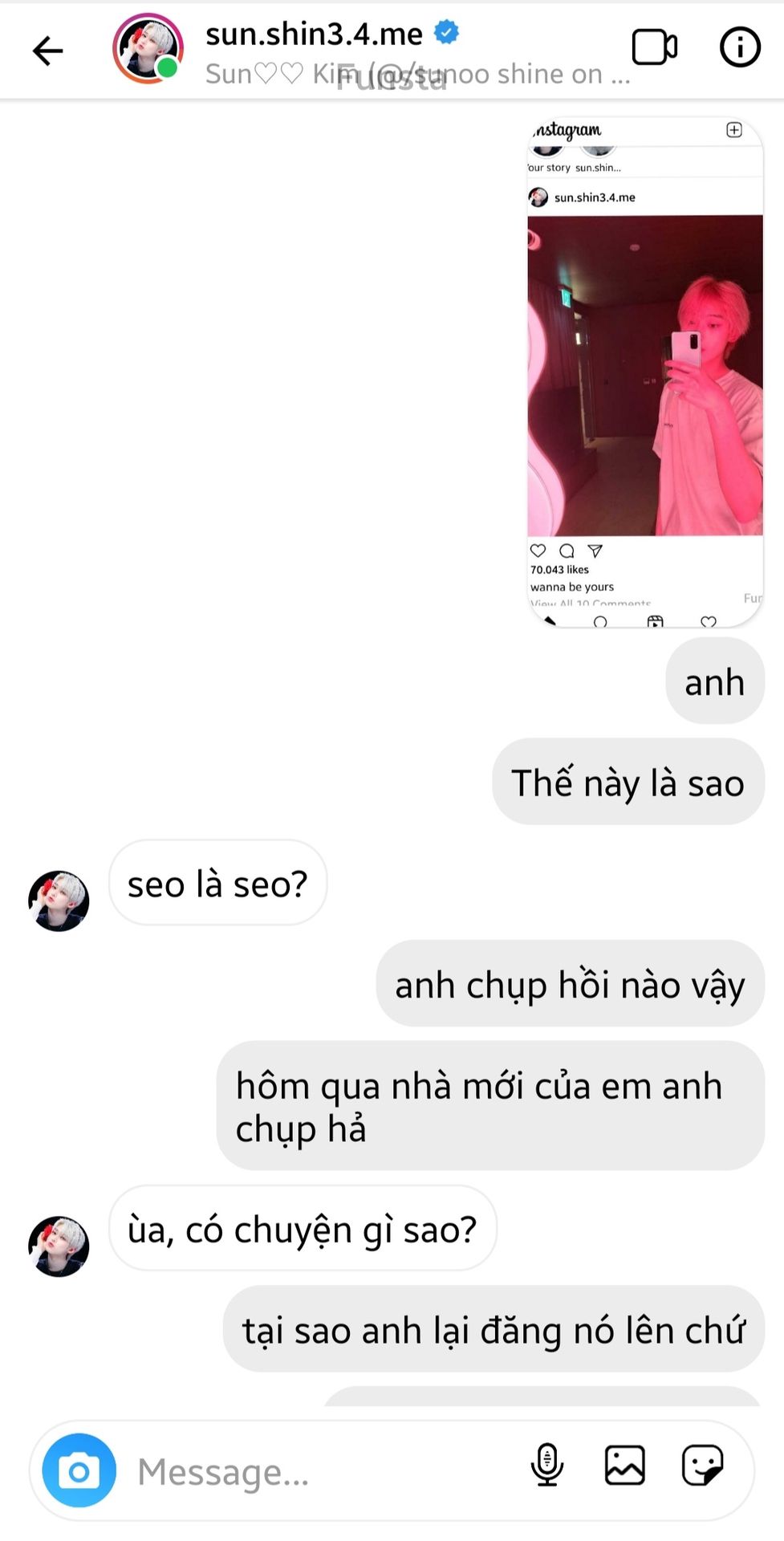This screenshot has width=784, height=1541.
Task: Start a video call with sun.shin3.4.me
Action: click(654, 47)
